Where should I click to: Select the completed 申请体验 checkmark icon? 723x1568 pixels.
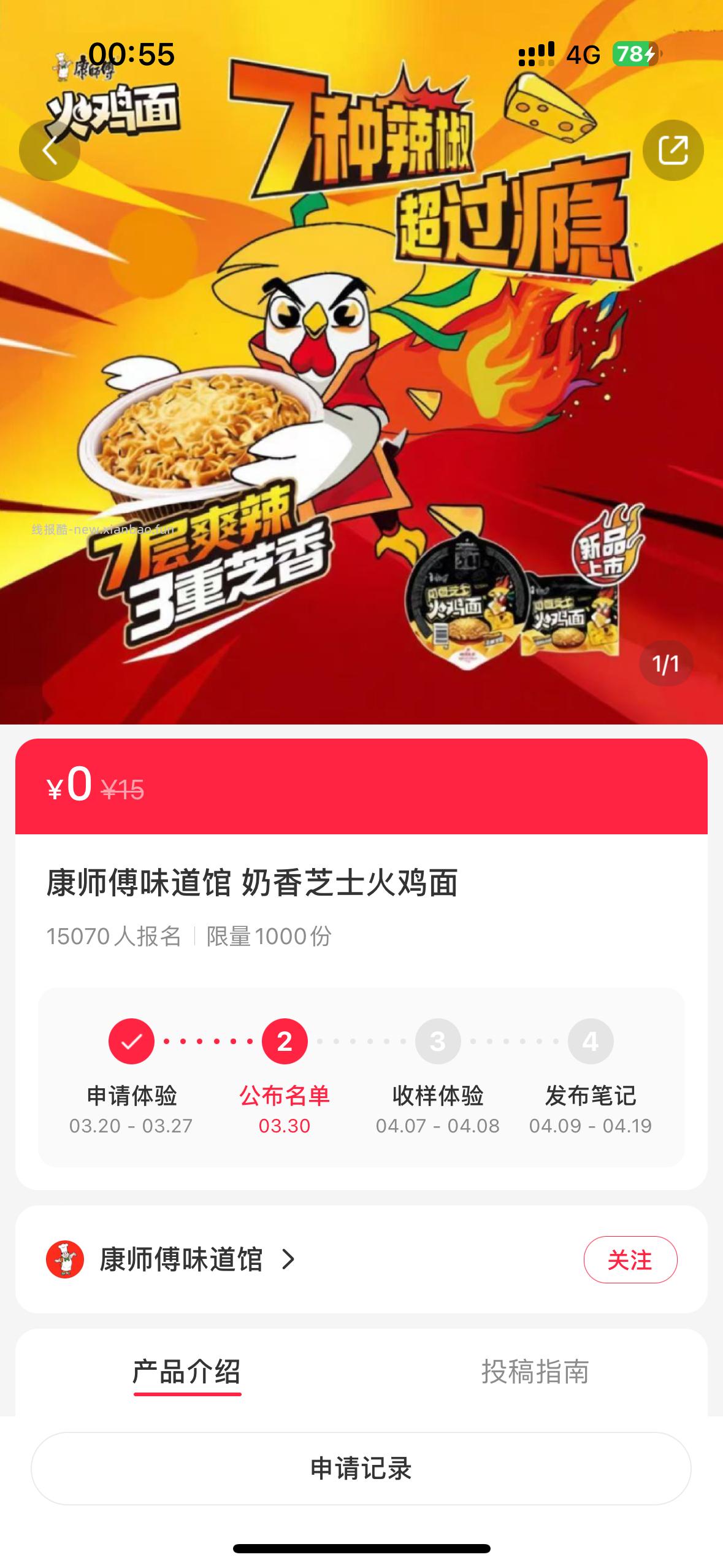point(131,1041)
